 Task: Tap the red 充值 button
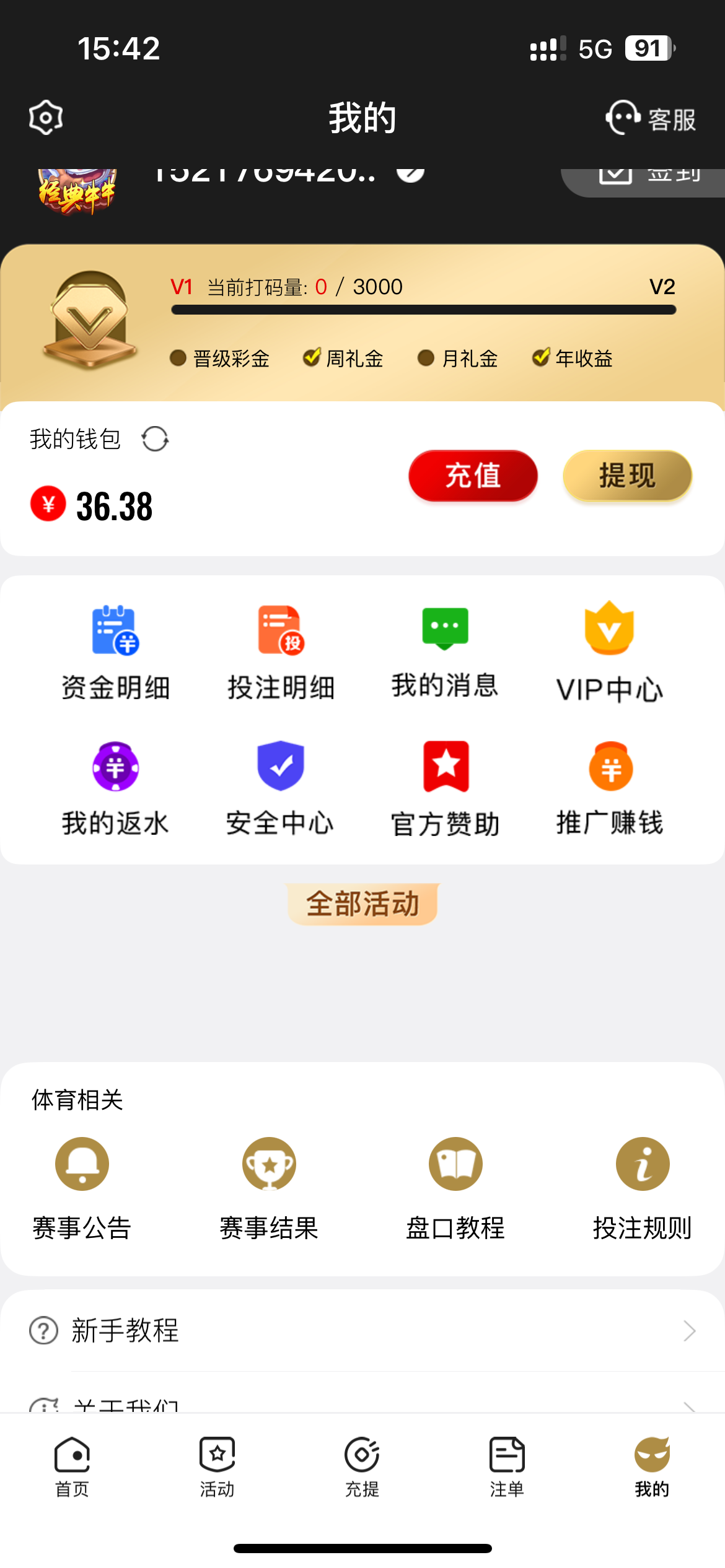473,476
